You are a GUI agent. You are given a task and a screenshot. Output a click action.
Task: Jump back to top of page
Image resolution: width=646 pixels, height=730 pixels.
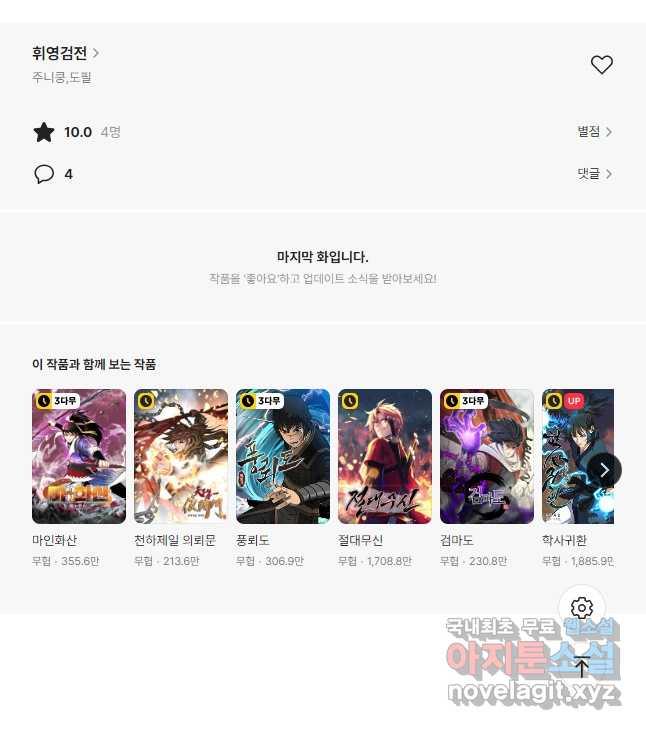[x=582, y=666]
